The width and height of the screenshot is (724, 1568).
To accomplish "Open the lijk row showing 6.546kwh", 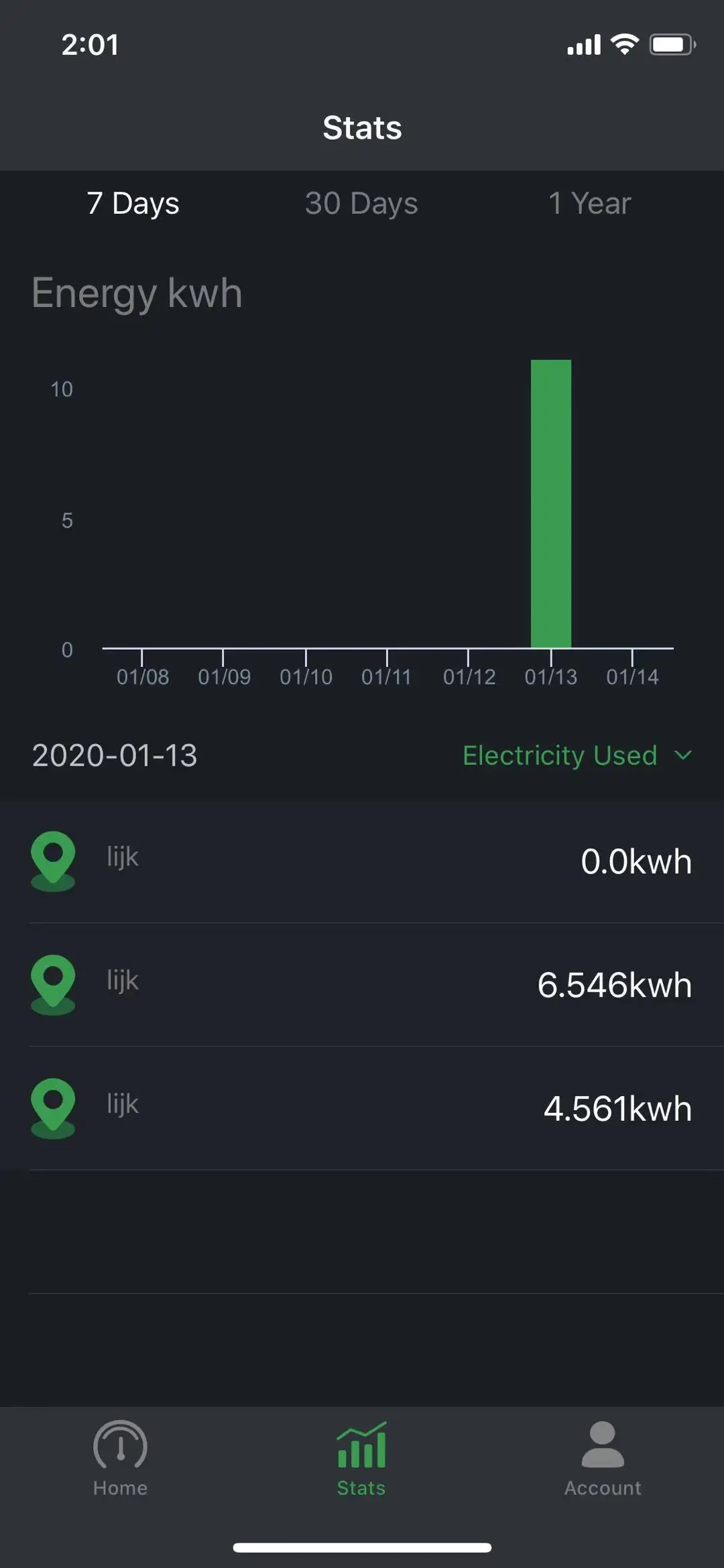I will [362, 984].
